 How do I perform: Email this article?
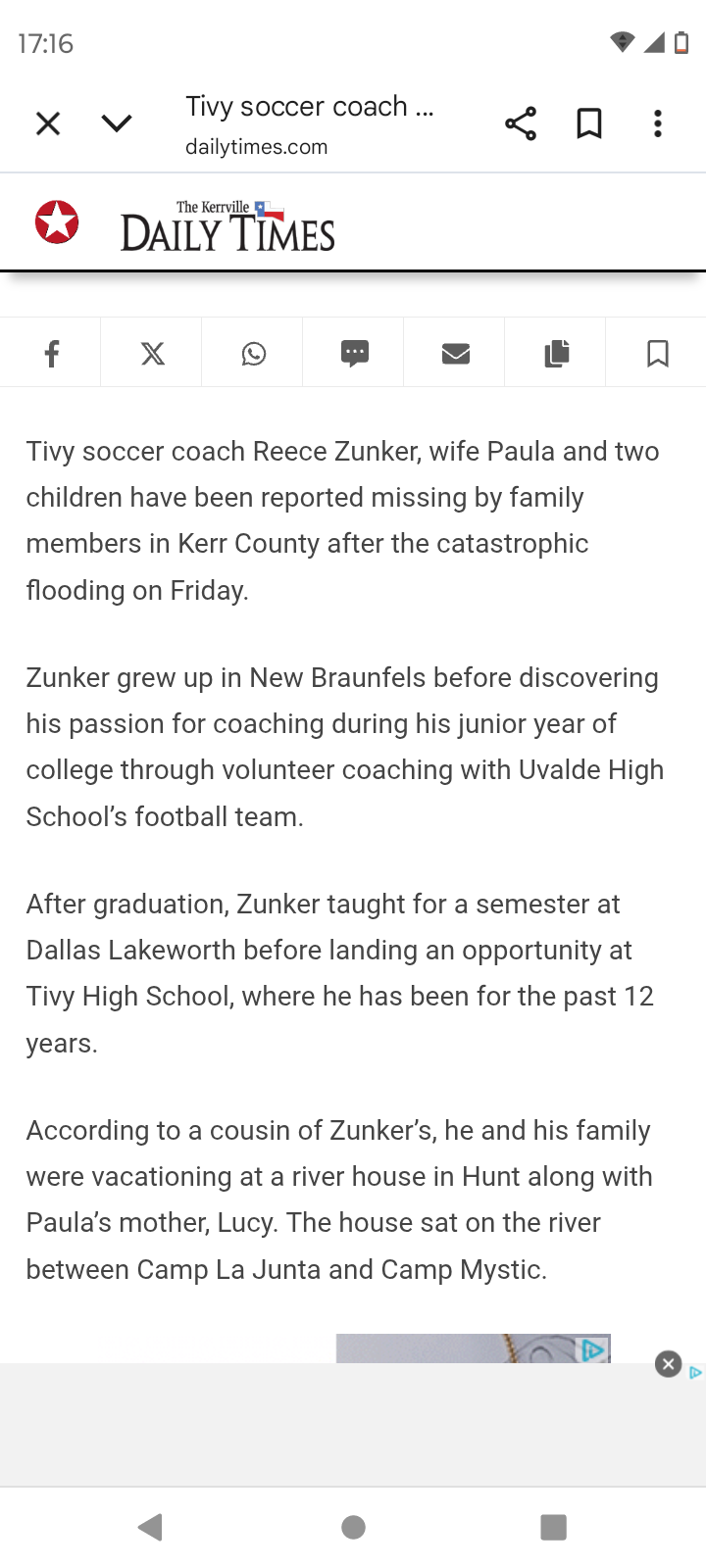(456, 353)
